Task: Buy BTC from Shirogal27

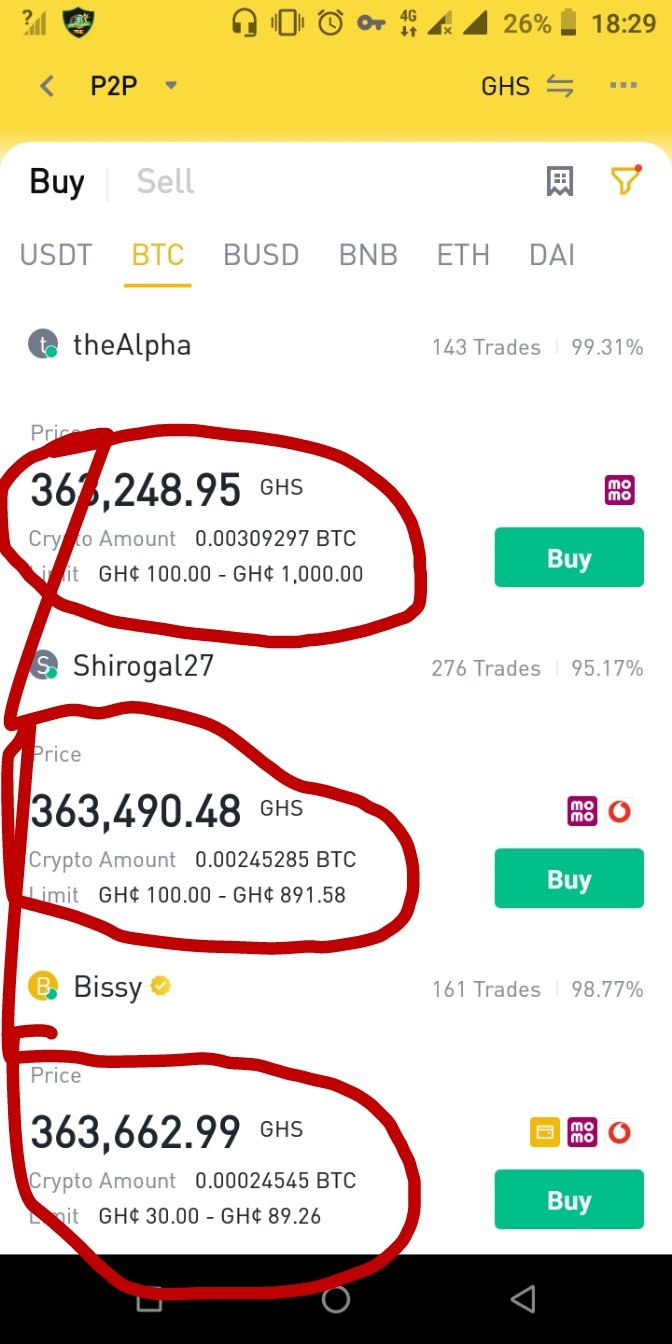Action: click(x=569, y=879)
